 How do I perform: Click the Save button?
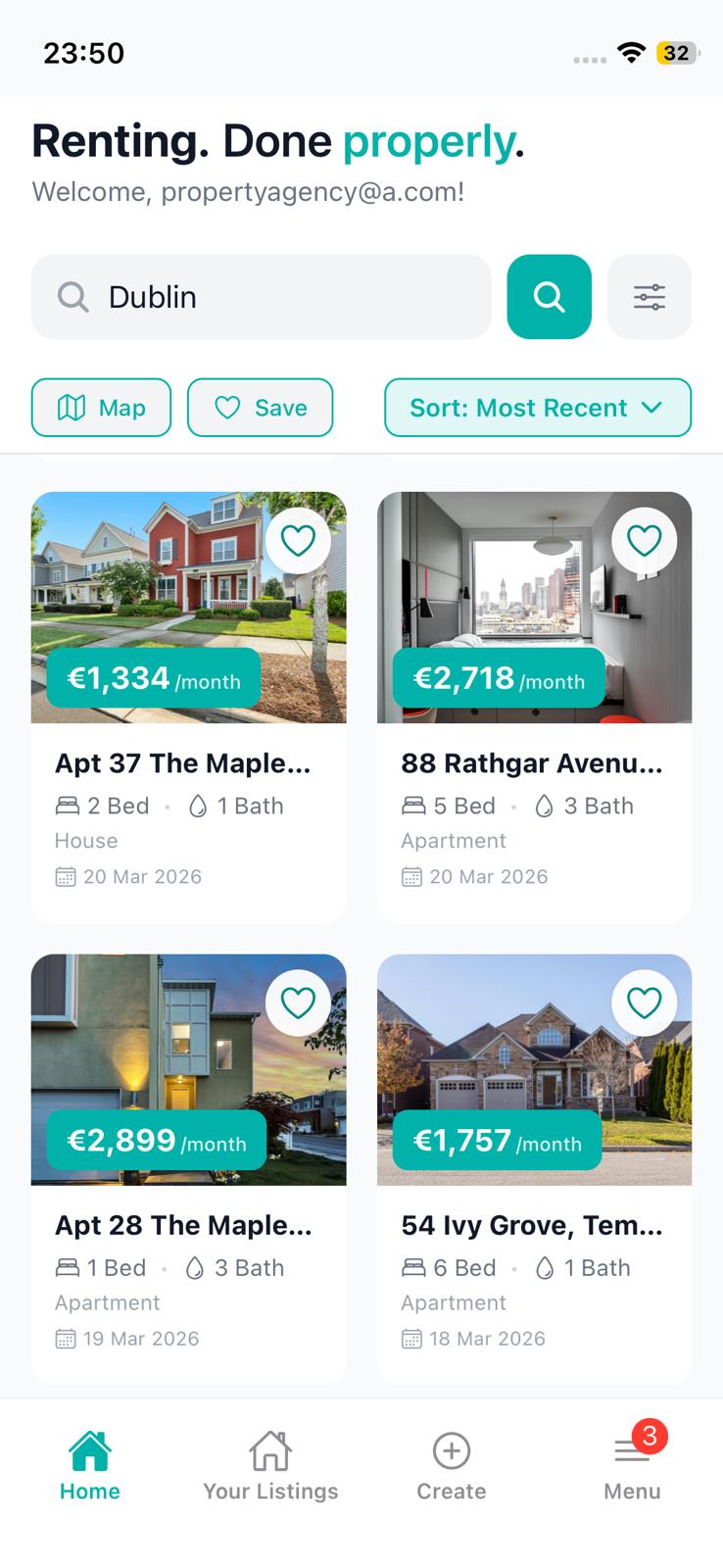point(260,408)
